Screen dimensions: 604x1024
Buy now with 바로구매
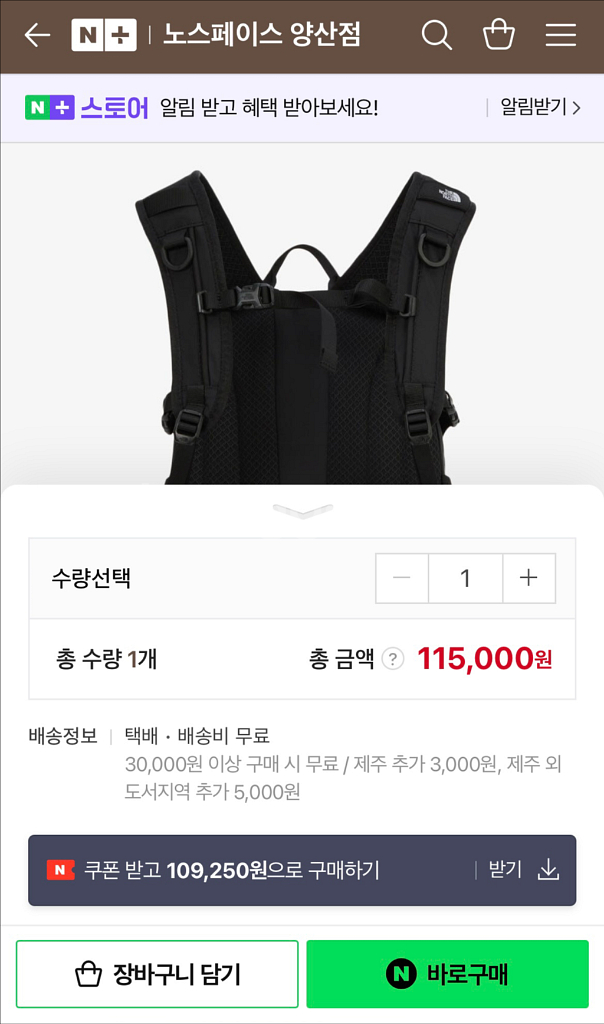point(447,974)
